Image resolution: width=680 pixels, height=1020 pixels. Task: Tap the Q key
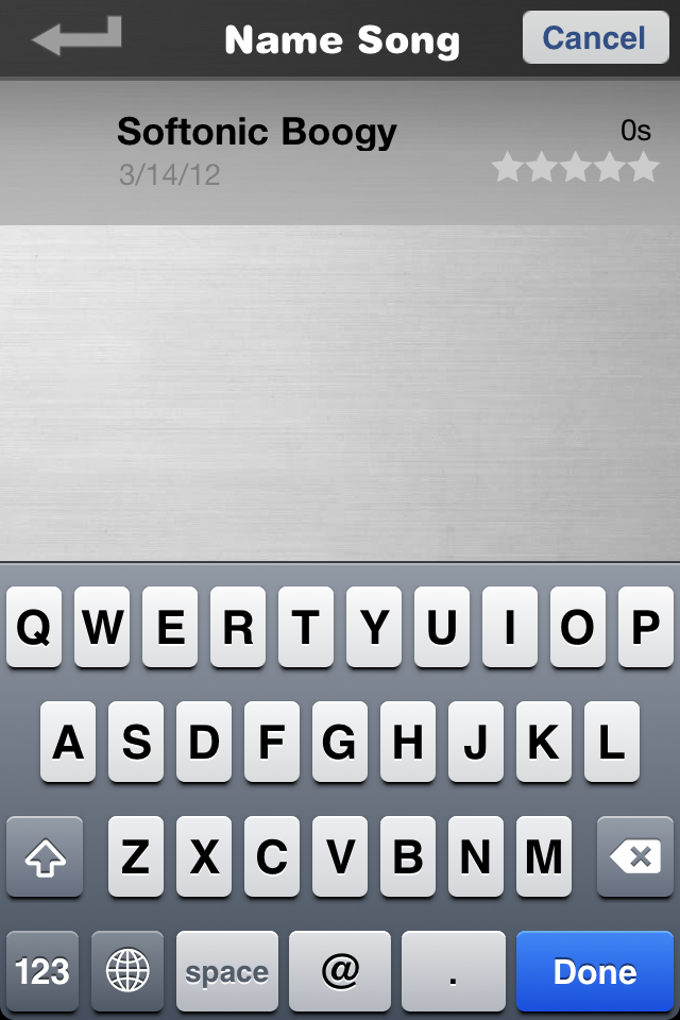[34, 627]
